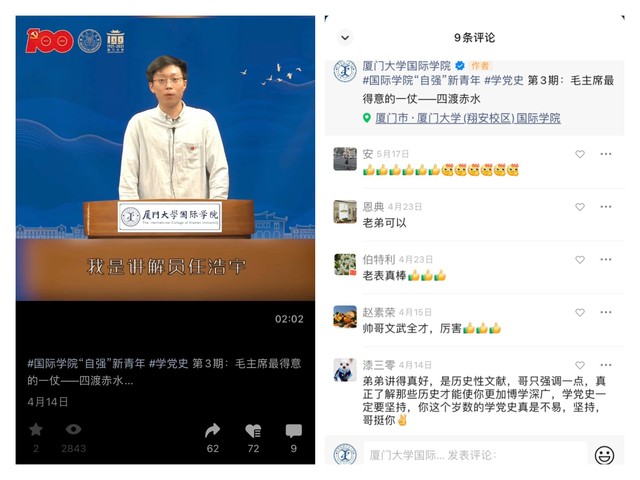
Task: Open comments via the speech bubble icon
Action: point(293,430)
